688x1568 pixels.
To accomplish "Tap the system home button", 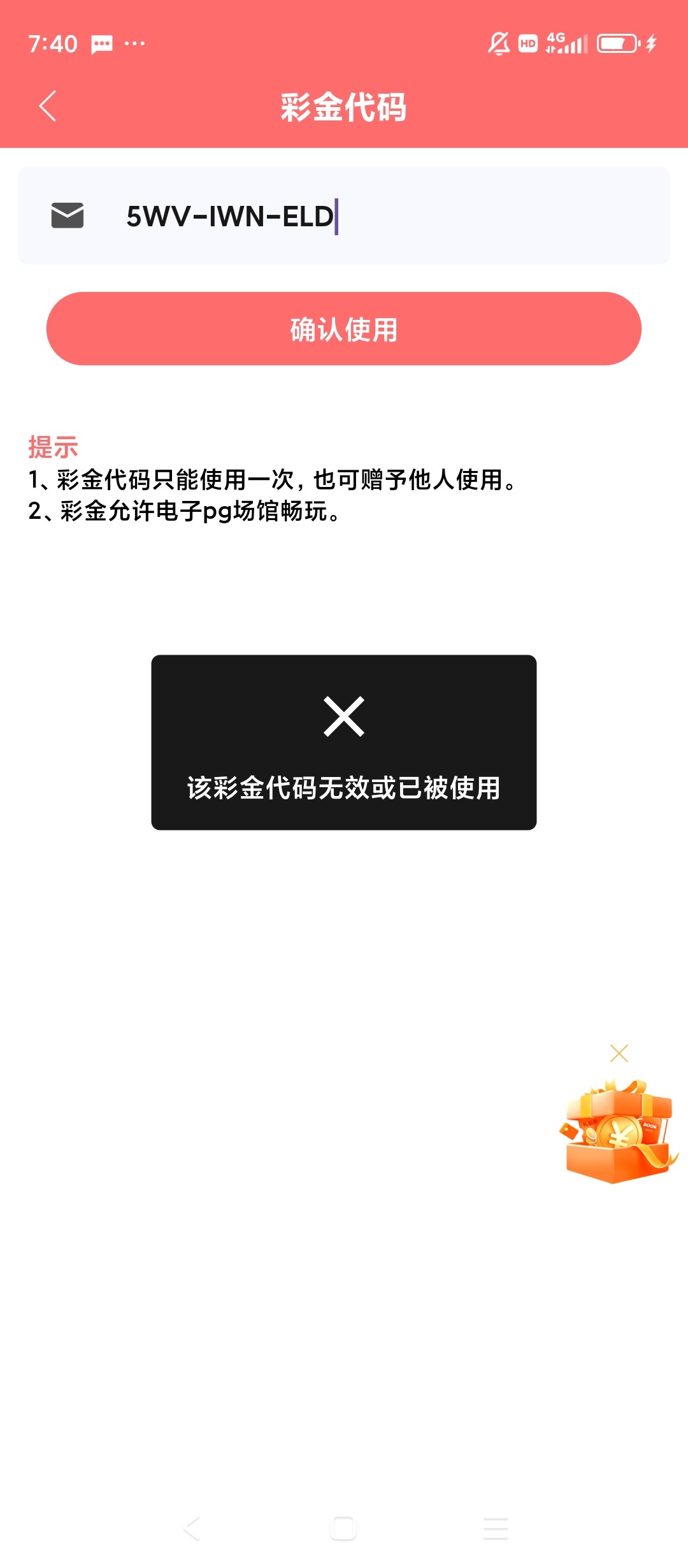I will pyautogui.click(x=343, y=1528).
